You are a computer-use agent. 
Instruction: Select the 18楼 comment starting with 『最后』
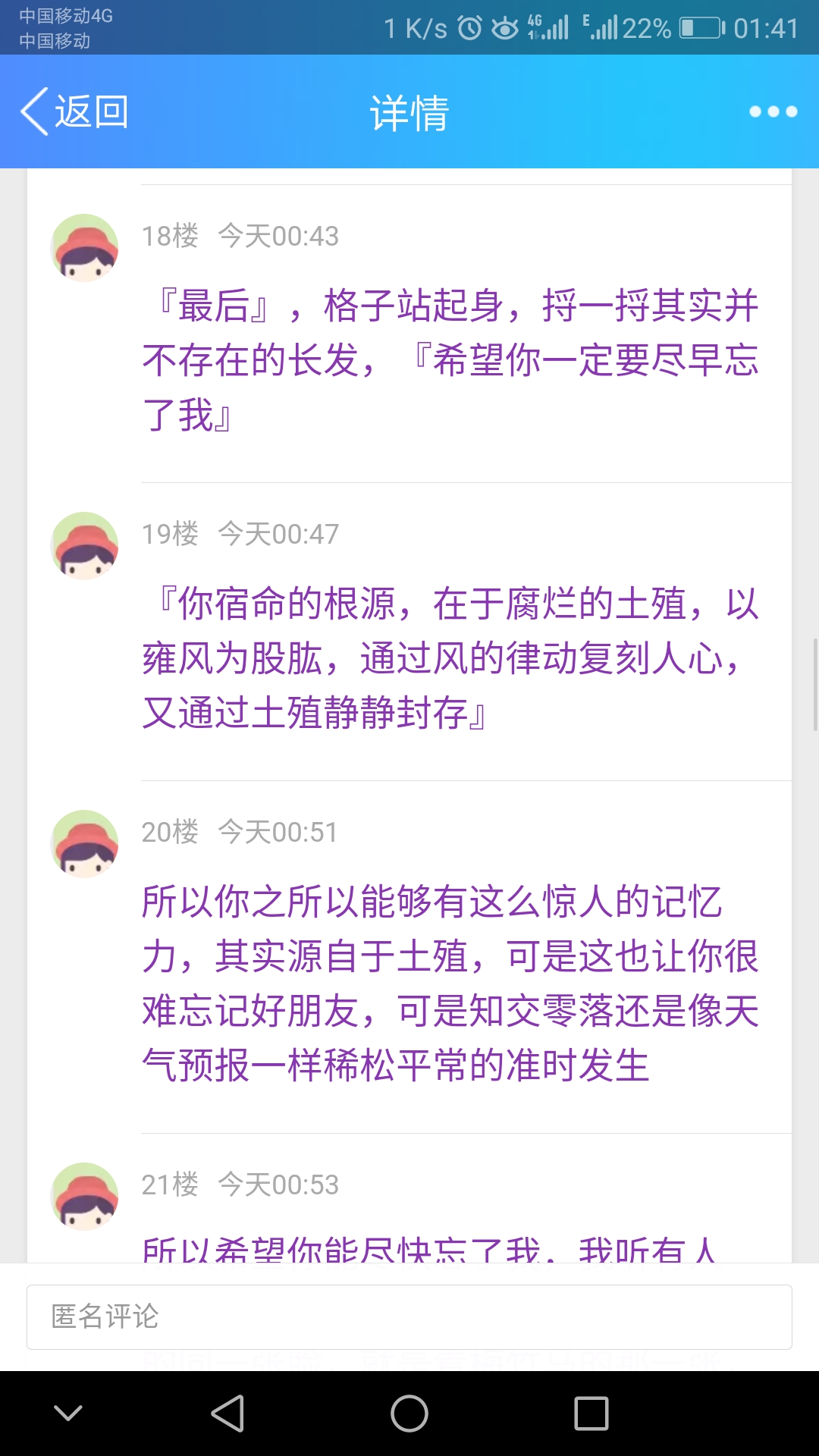point(450,360)
